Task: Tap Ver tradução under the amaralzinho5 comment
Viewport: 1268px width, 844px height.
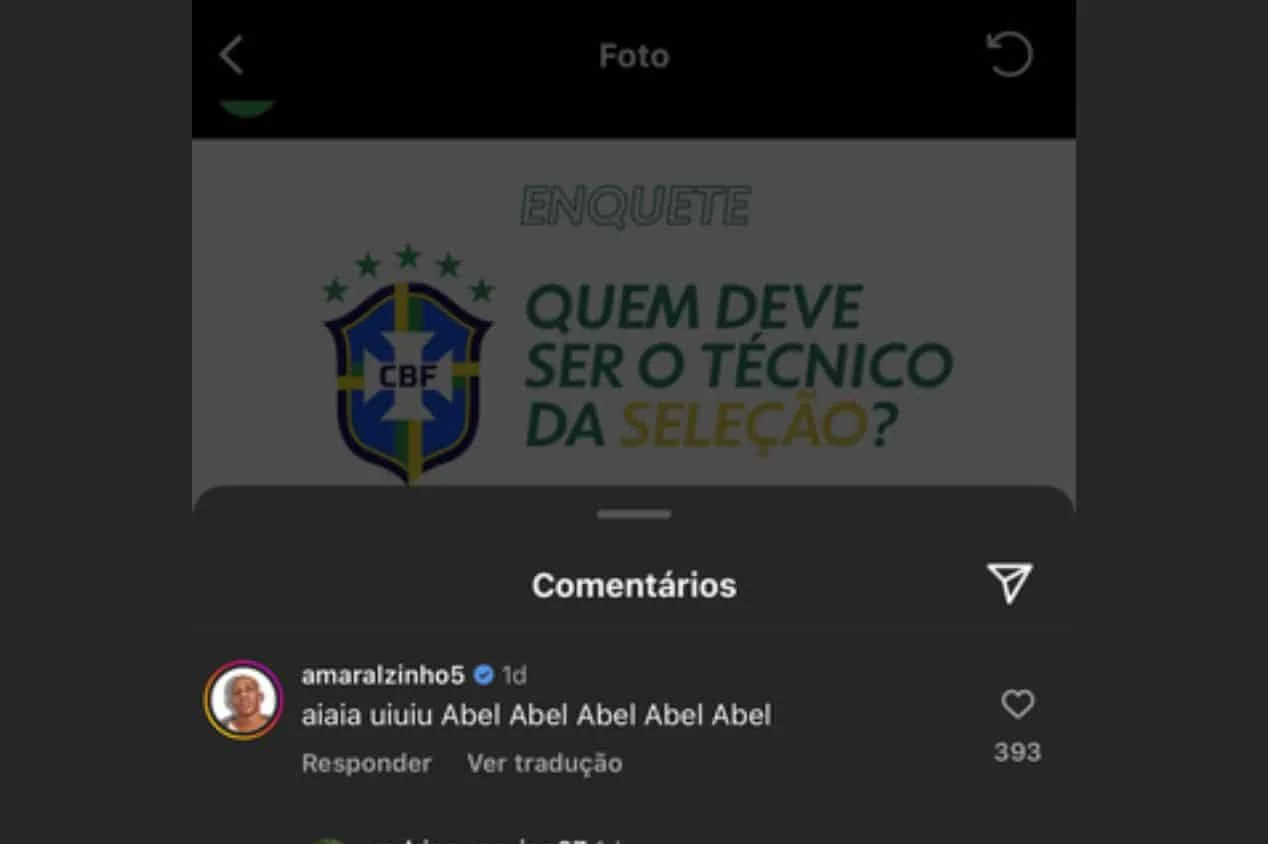Action: (x=544, y=763)
